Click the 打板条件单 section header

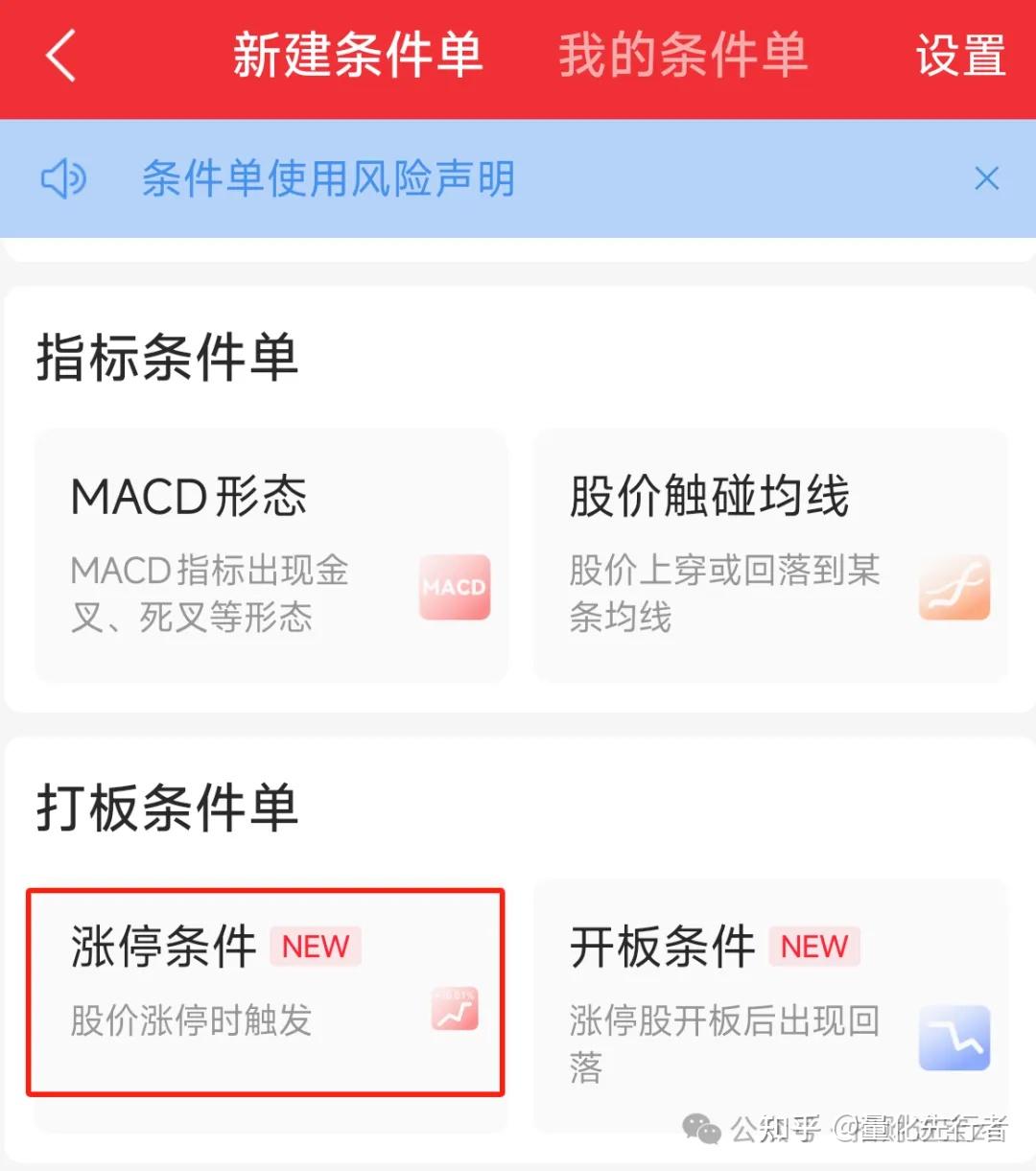pyautogui.click(x=168, y=808)
